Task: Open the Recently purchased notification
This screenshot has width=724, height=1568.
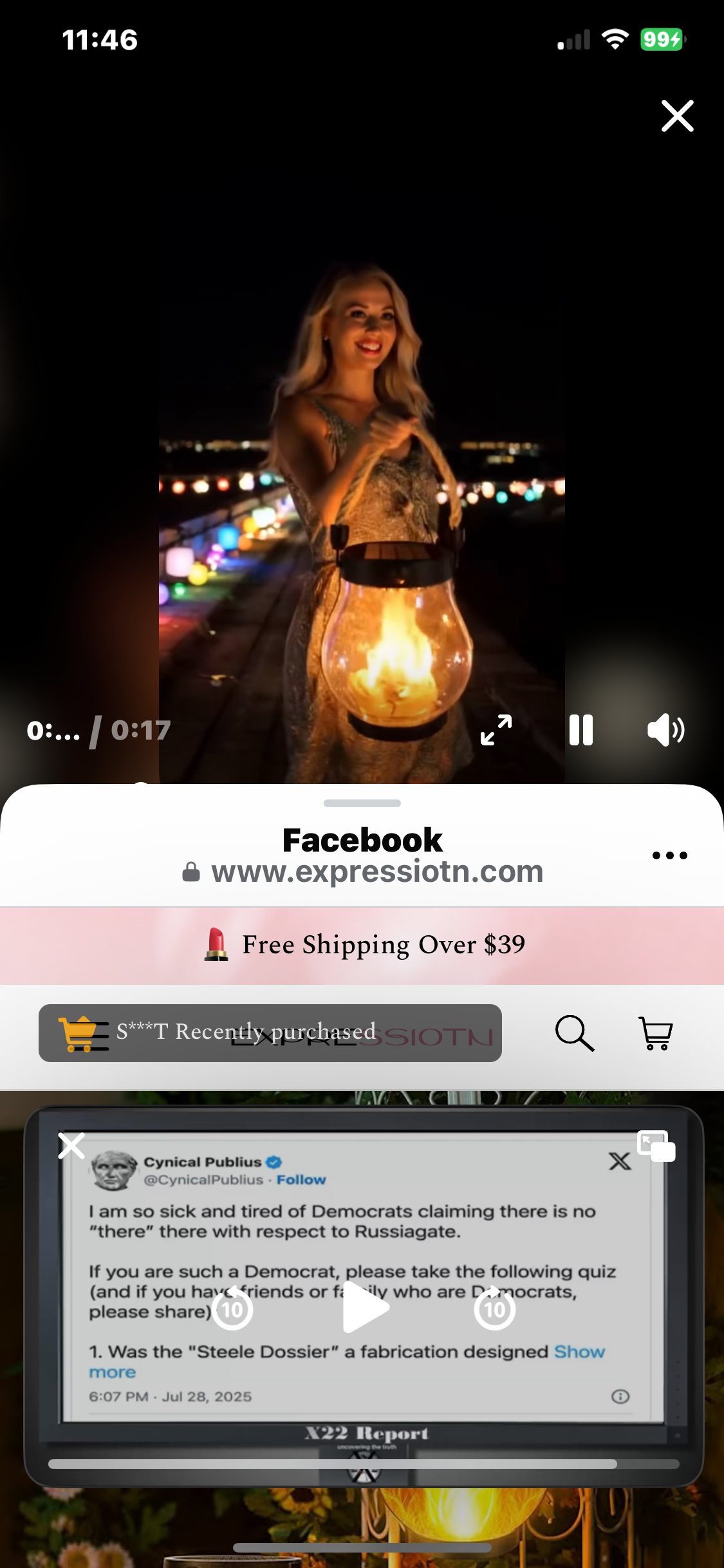Action: 270,1033
